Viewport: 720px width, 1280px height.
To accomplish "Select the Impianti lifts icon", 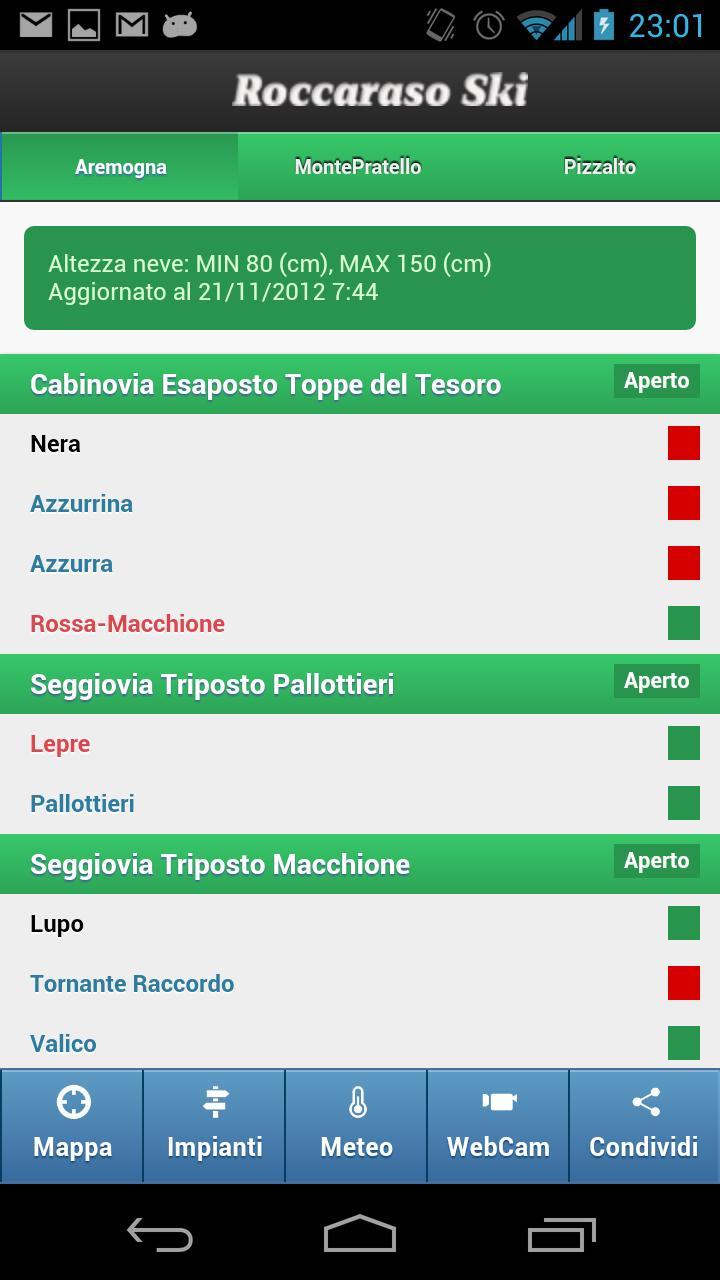I will 213,1123.
